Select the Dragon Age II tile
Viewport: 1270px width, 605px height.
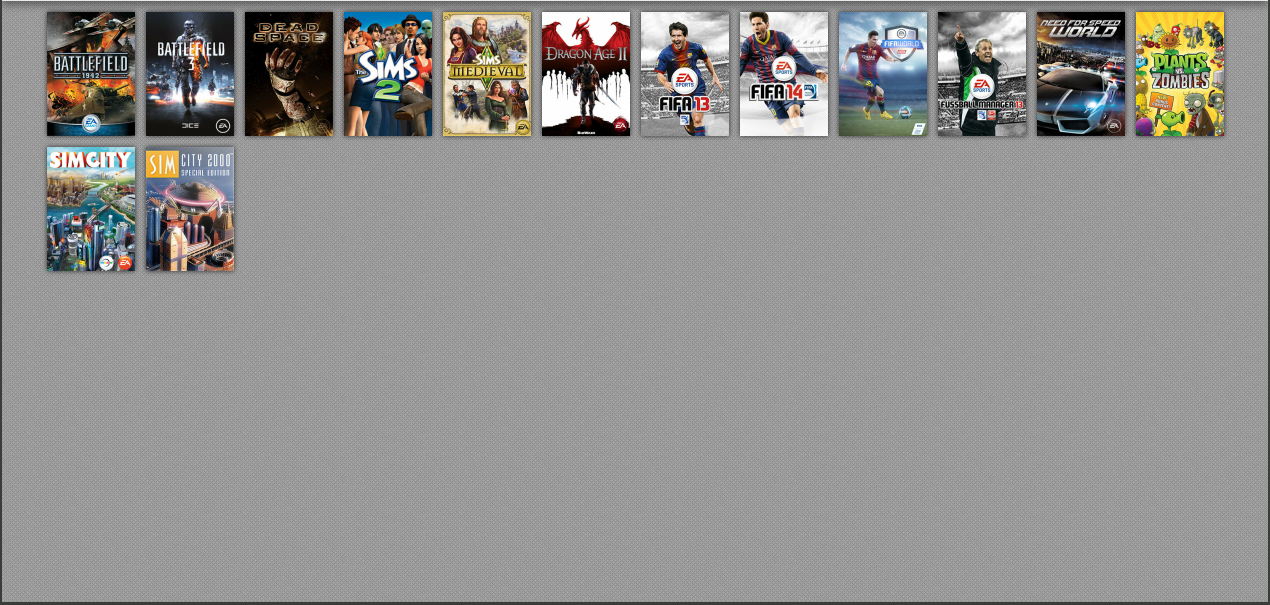pos(586,74)
